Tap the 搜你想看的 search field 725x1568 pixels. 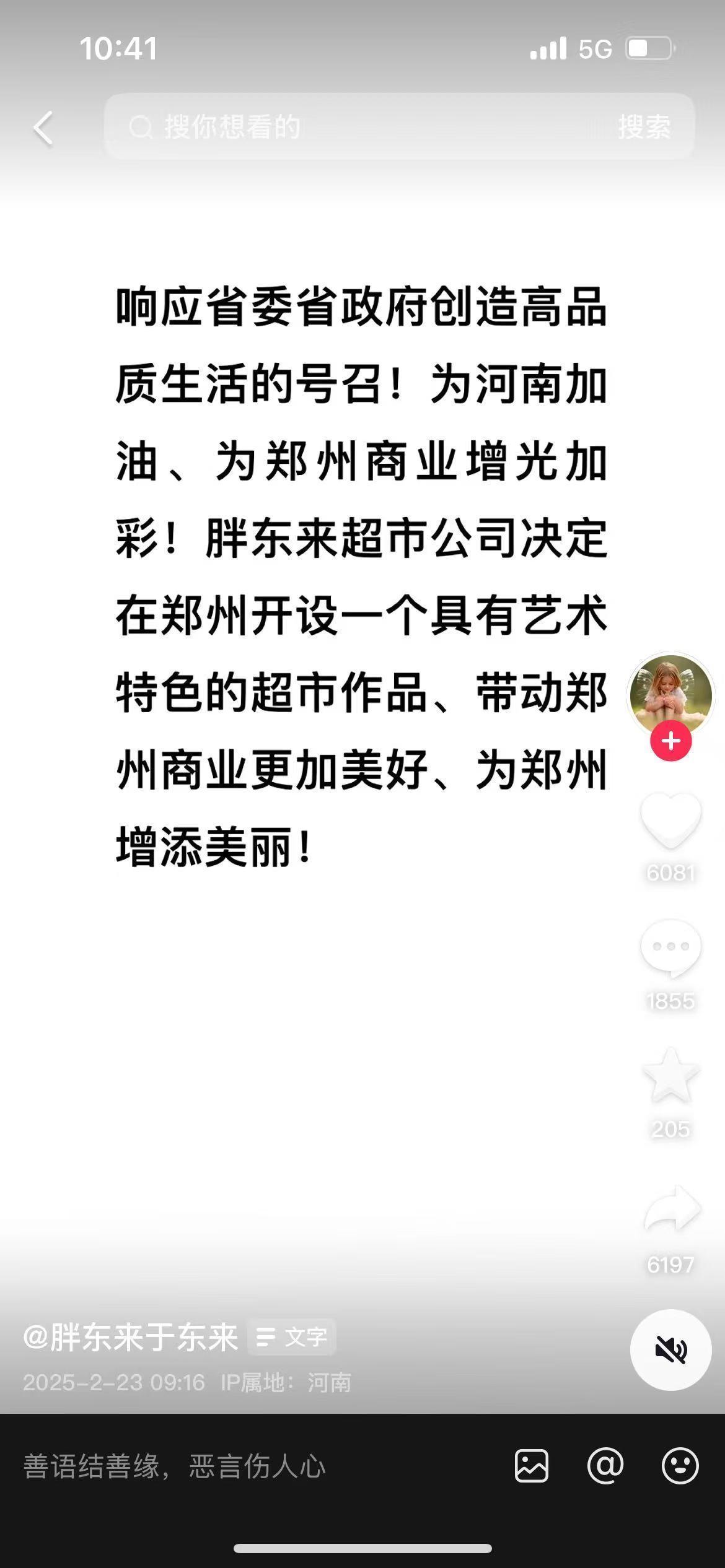359,127
